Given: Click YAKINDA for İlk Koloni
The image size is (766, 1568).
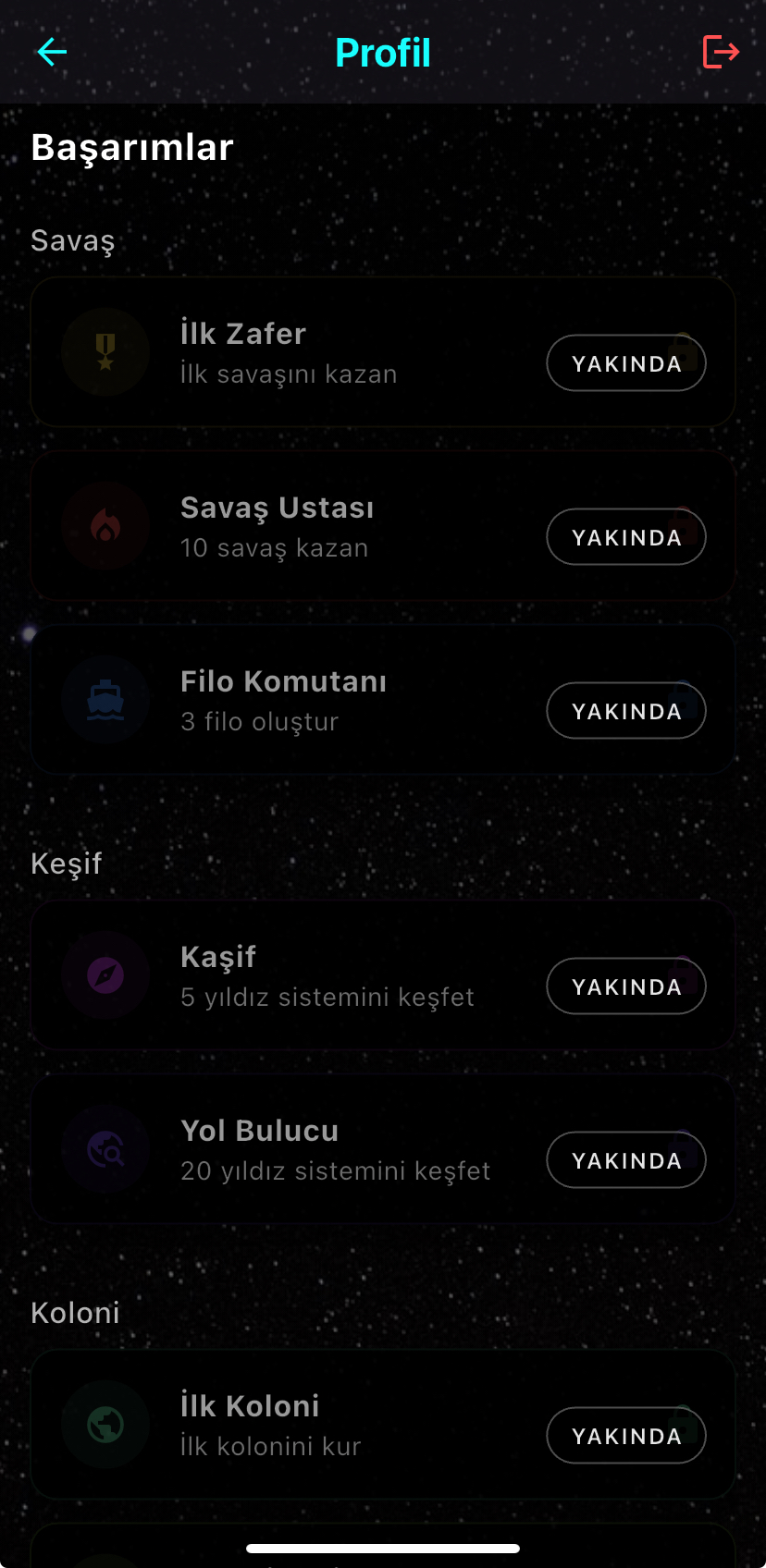Looking at the screenshot, I should coord(626,1436).
